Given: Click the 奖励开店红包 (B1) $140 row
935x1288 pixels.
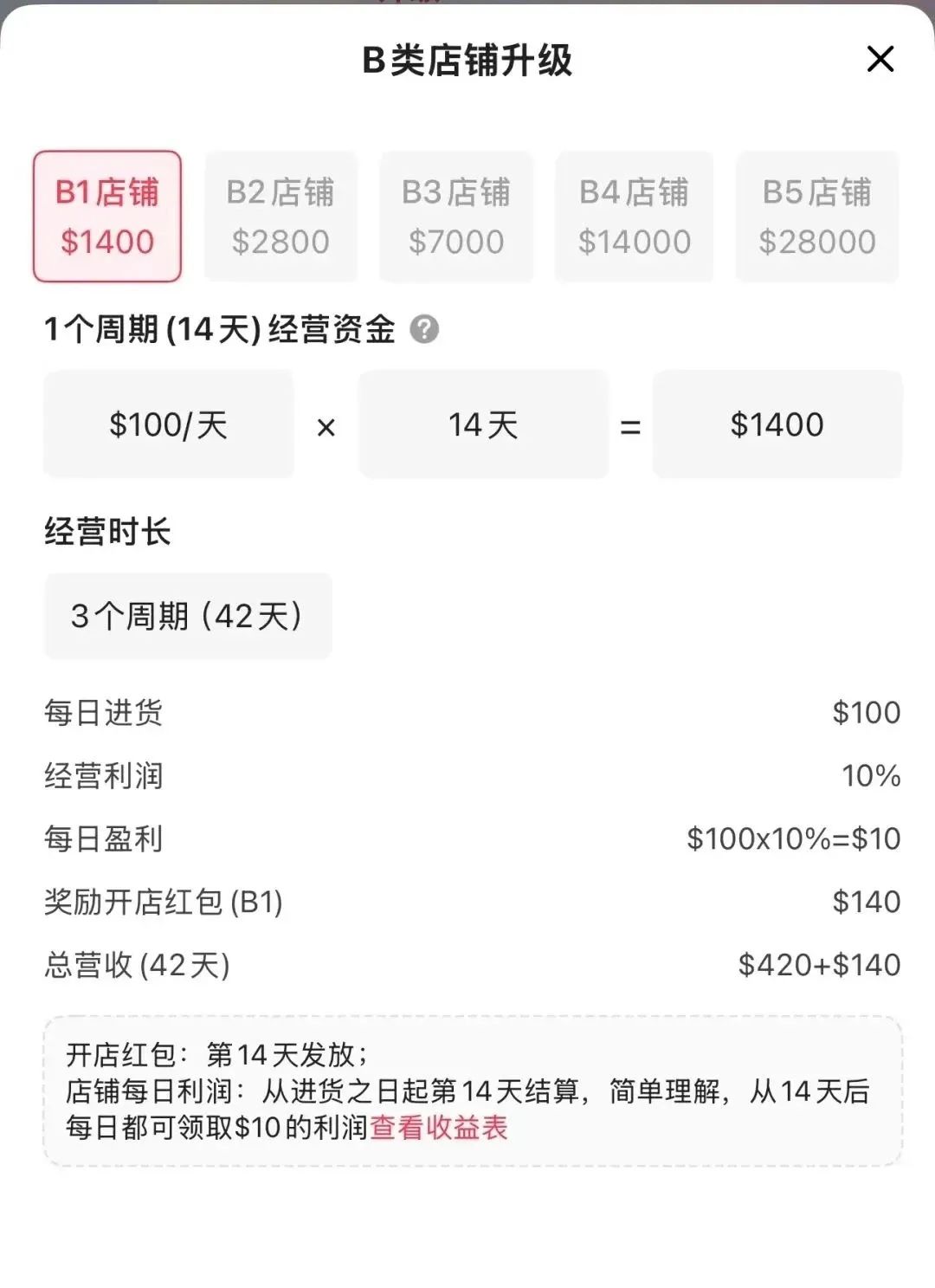Looking at the screenshot, I should [x=467, y=903].
